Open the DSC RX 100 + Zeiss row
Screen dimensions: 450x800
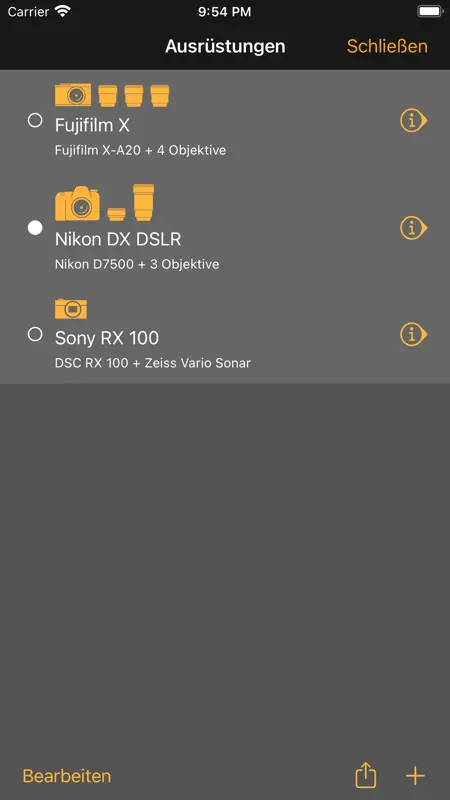coord(225,334)
